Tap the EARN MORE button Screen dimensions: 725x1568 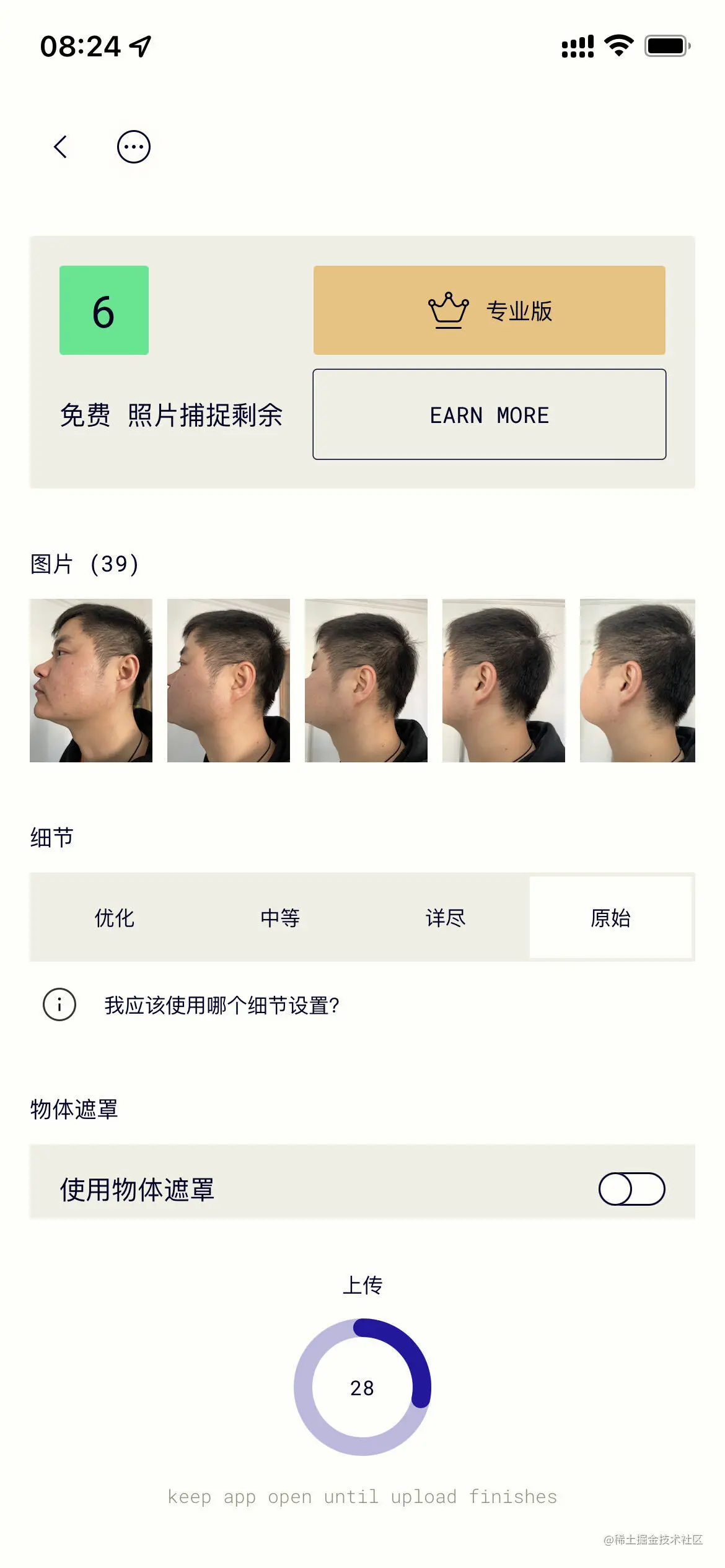[x=489, y=414]
